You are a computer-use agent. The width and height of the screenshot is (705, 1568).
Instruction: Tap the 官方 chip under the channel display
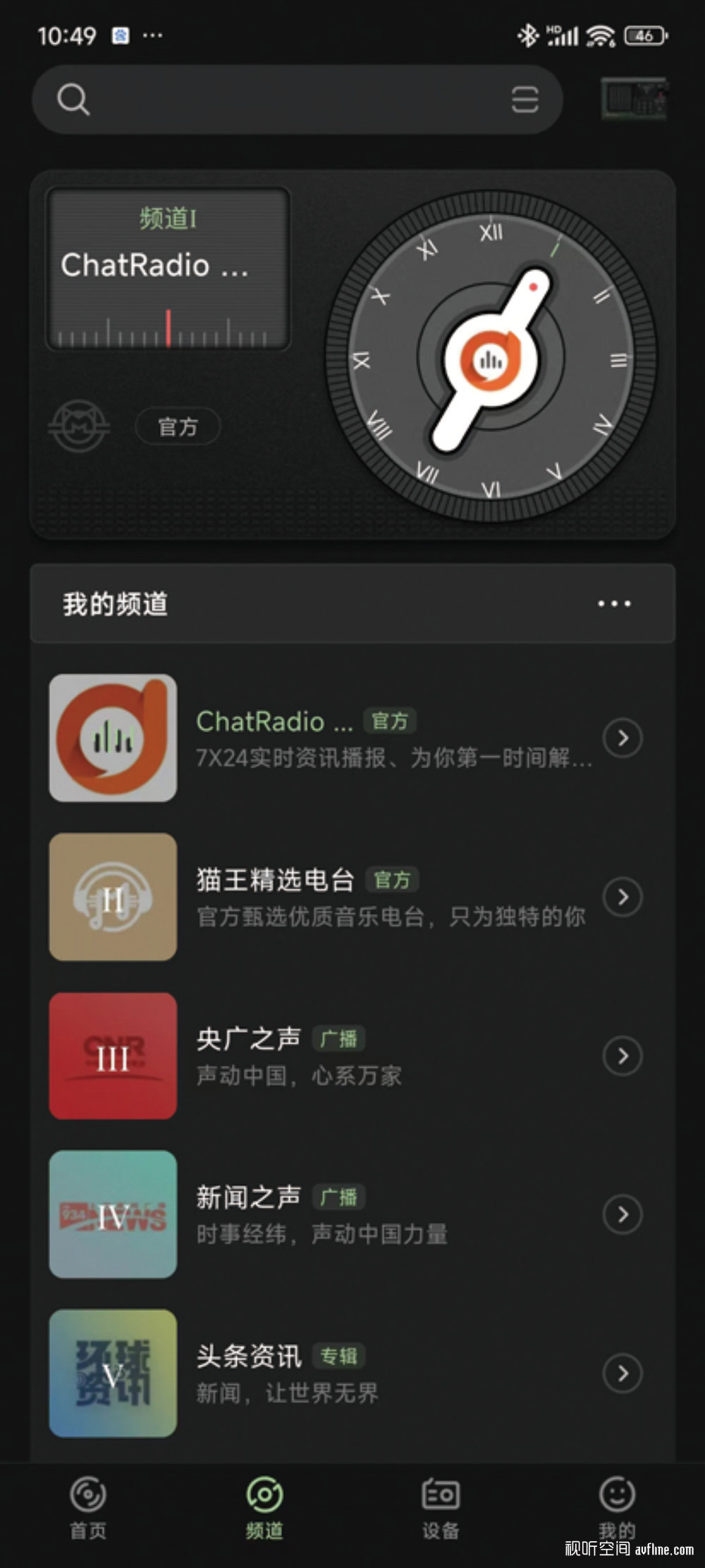click(x=178, y=426)
